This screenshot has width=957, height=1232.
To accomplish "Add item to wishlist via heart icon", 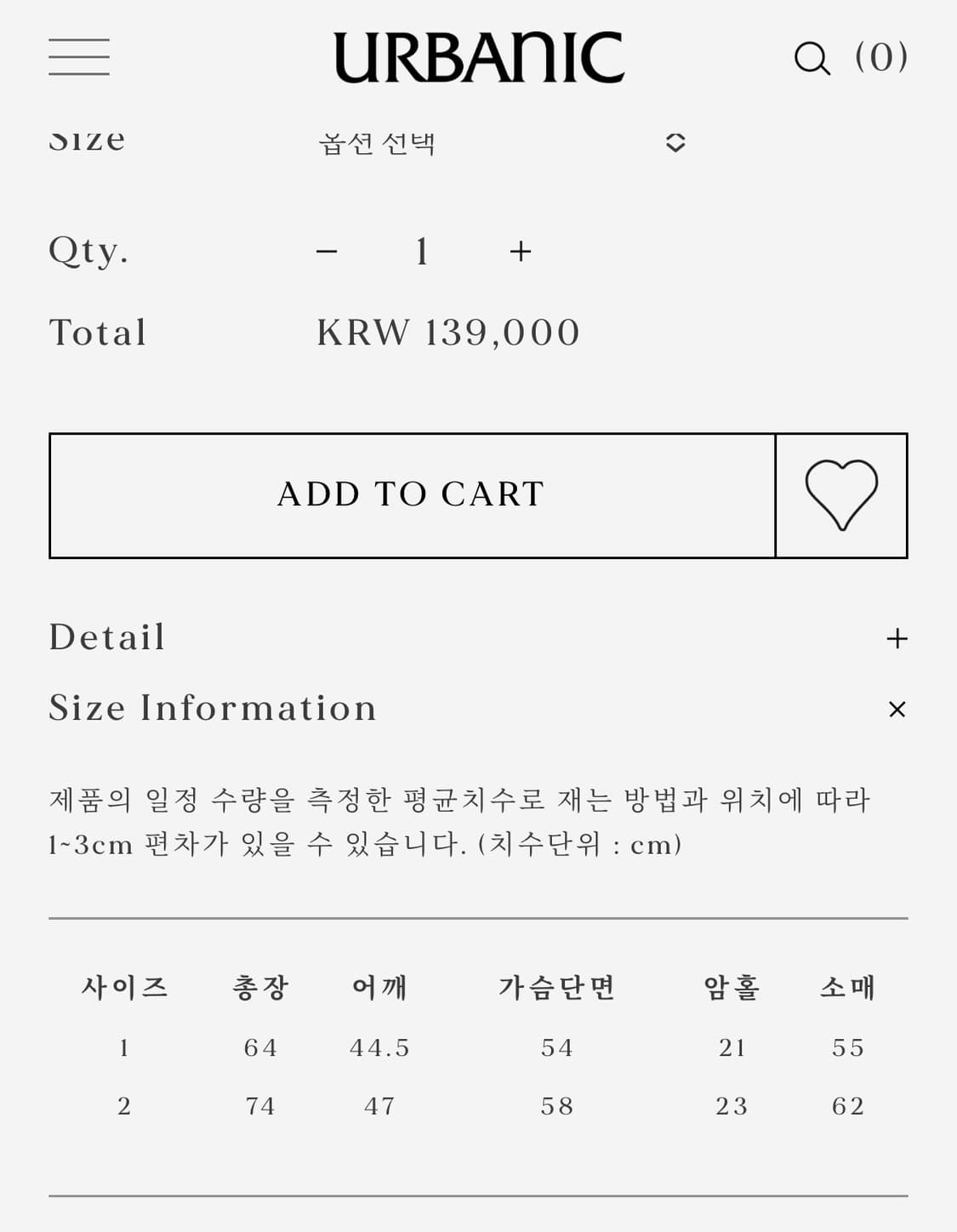I will (841, 493).
